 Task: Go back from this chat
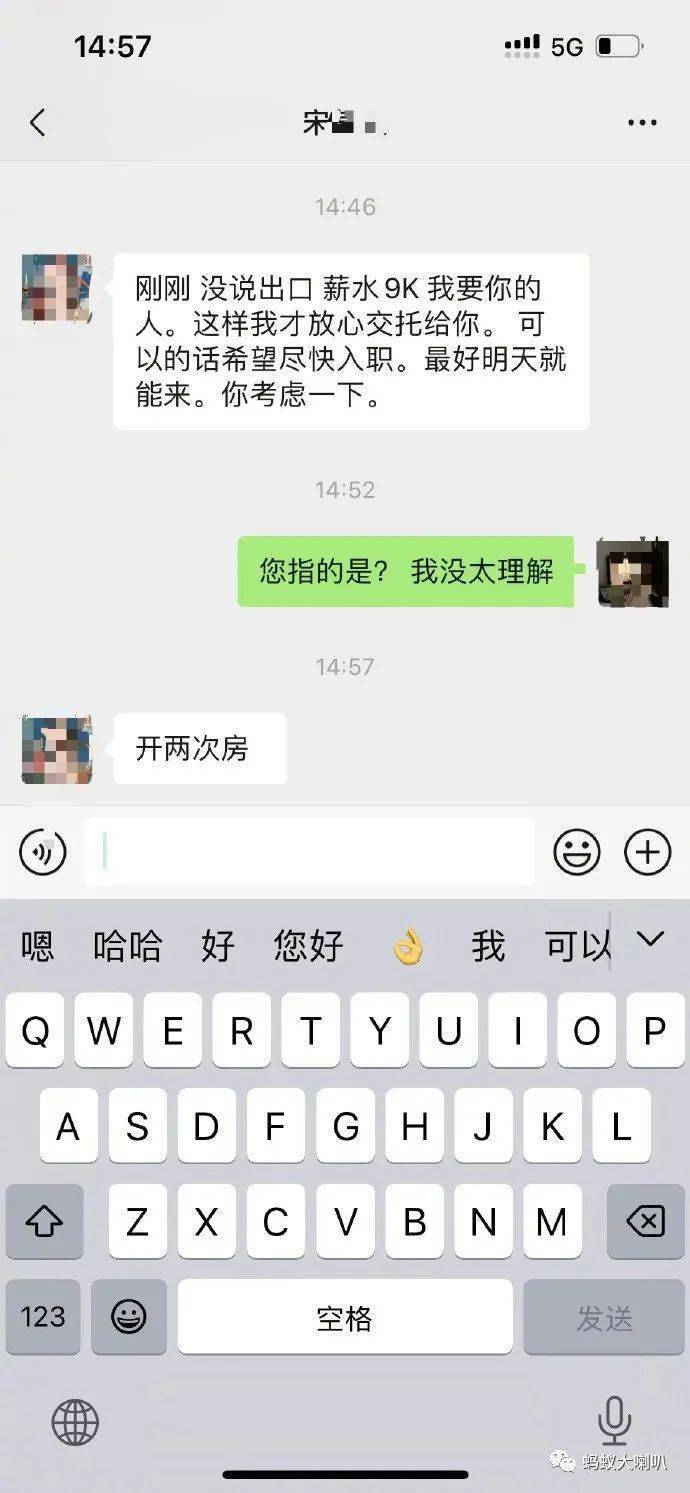tap(38, 123)
